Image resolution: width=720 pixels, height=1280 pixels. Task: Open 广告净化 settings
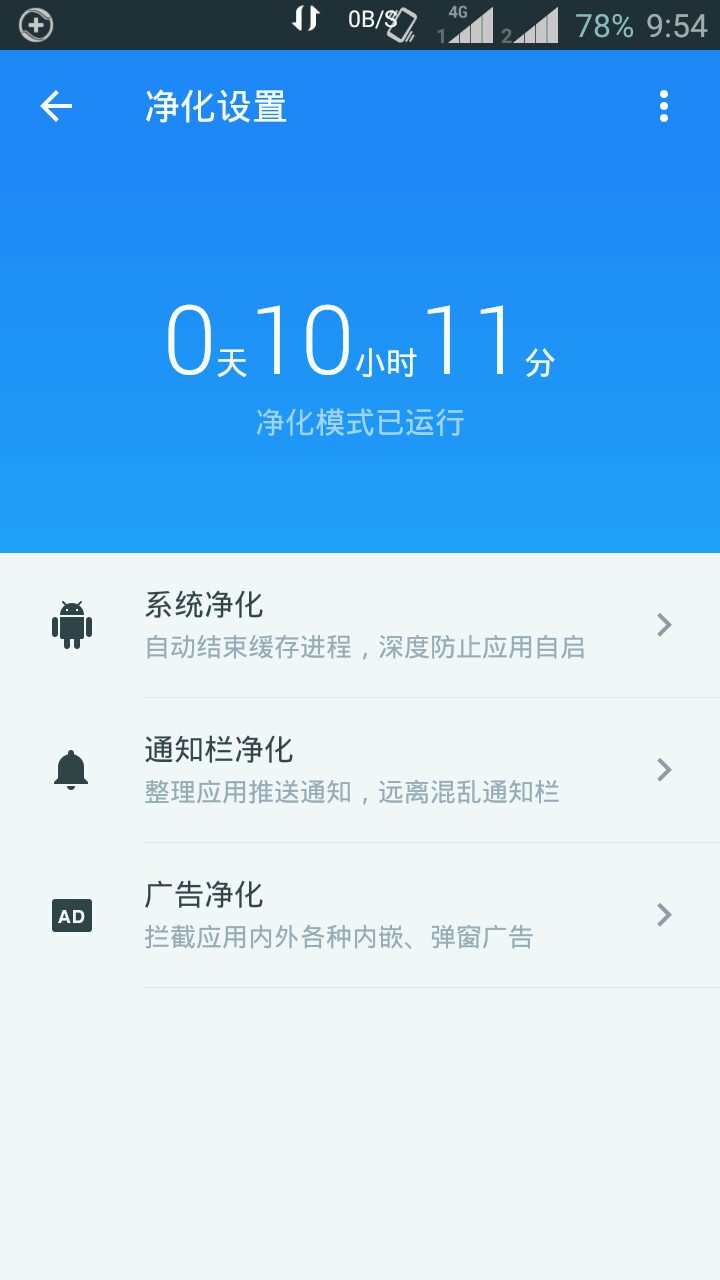[x=360, y=915]
